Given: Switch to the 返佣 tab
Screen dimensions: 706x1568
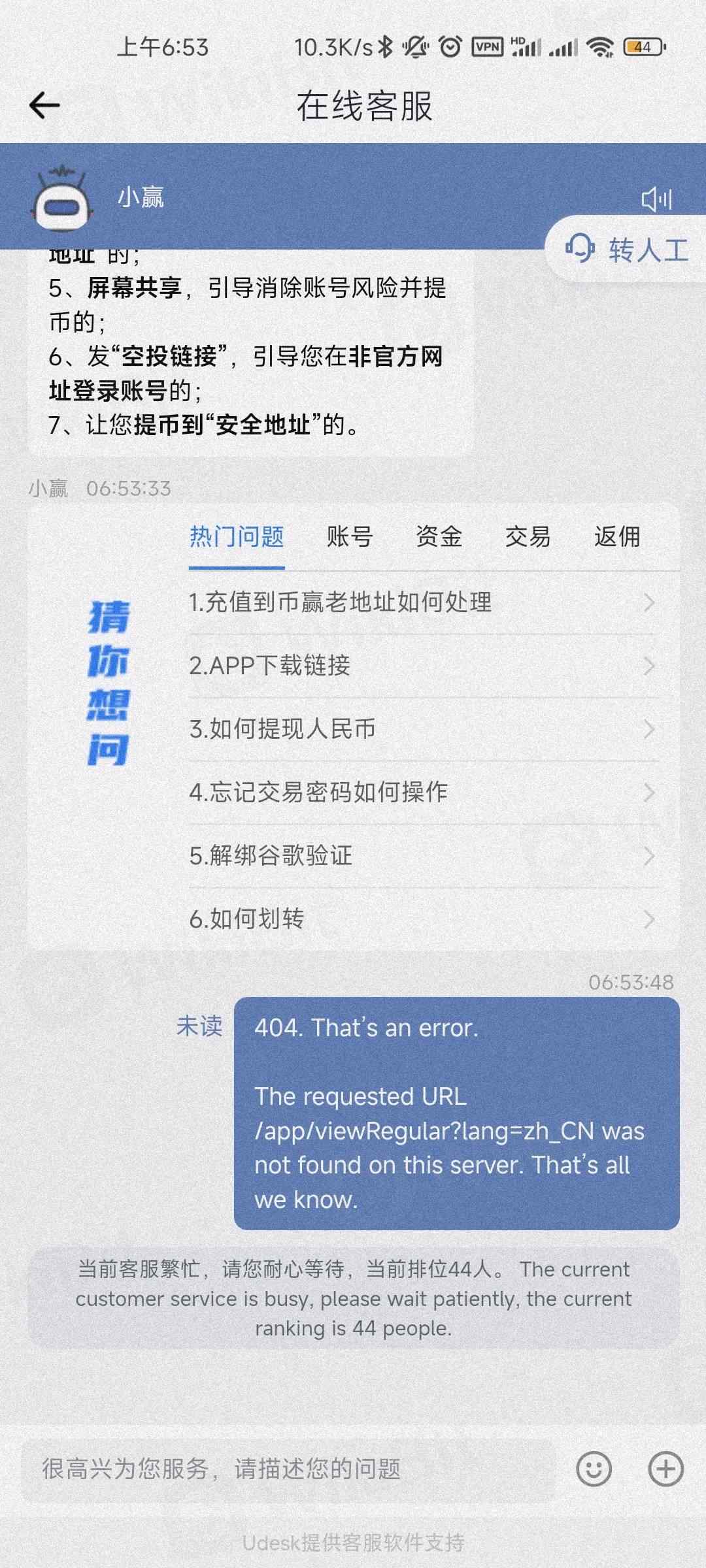Looking at the screenshot, I should point(616,537).
